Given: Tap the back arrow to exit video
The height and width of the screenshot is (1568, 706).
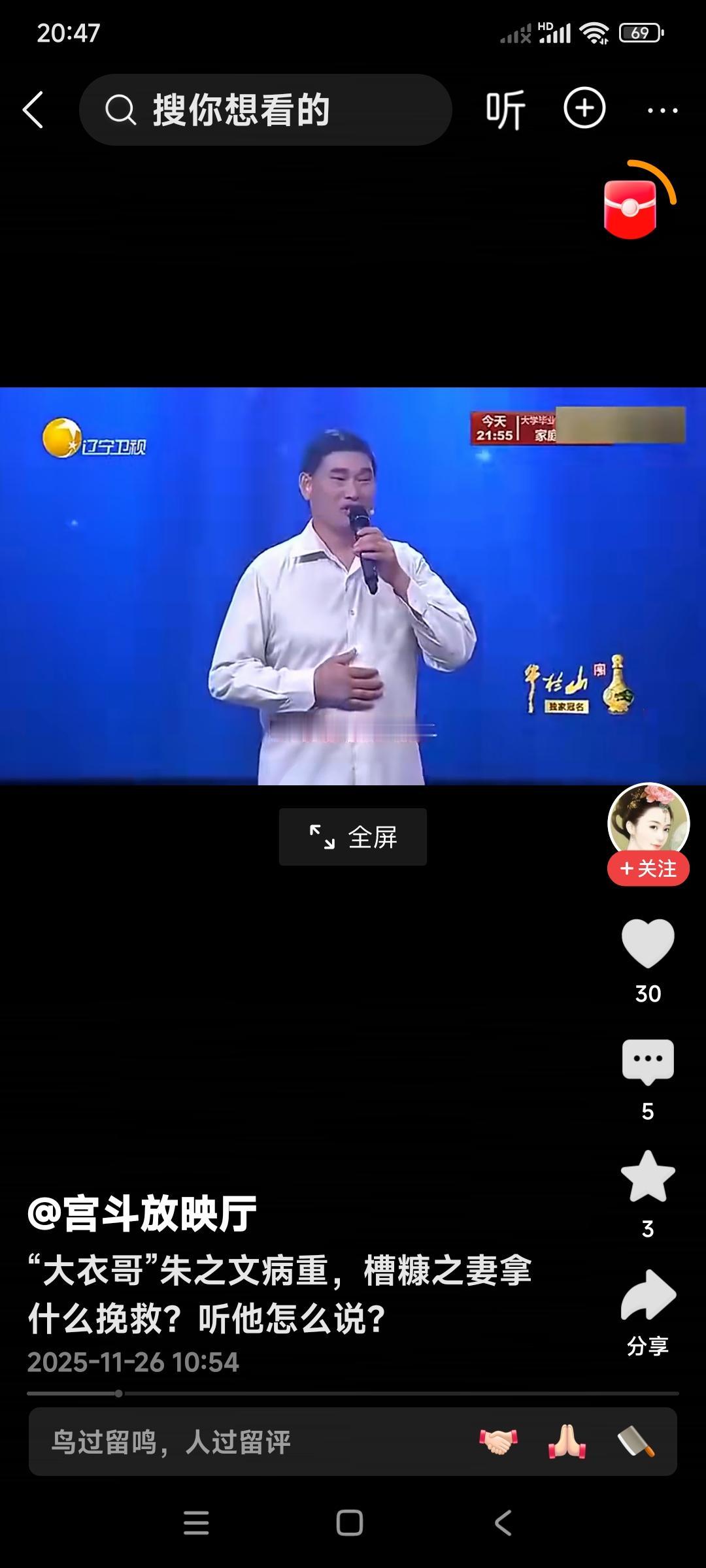Looking at the screenshot, I should (x=32, y=110).
